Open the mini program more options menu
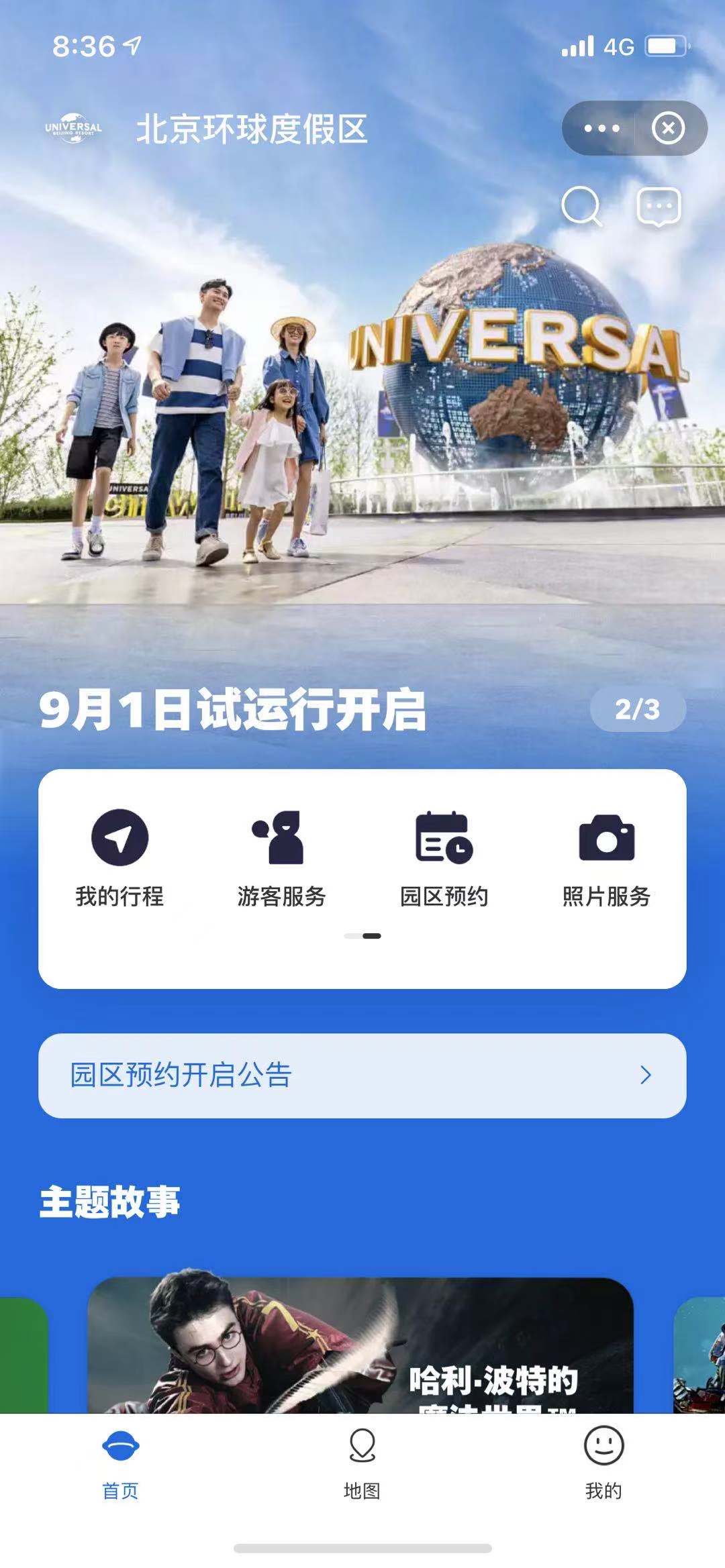The width and height of the screenshot is (725, 1568). click(601, 128)
